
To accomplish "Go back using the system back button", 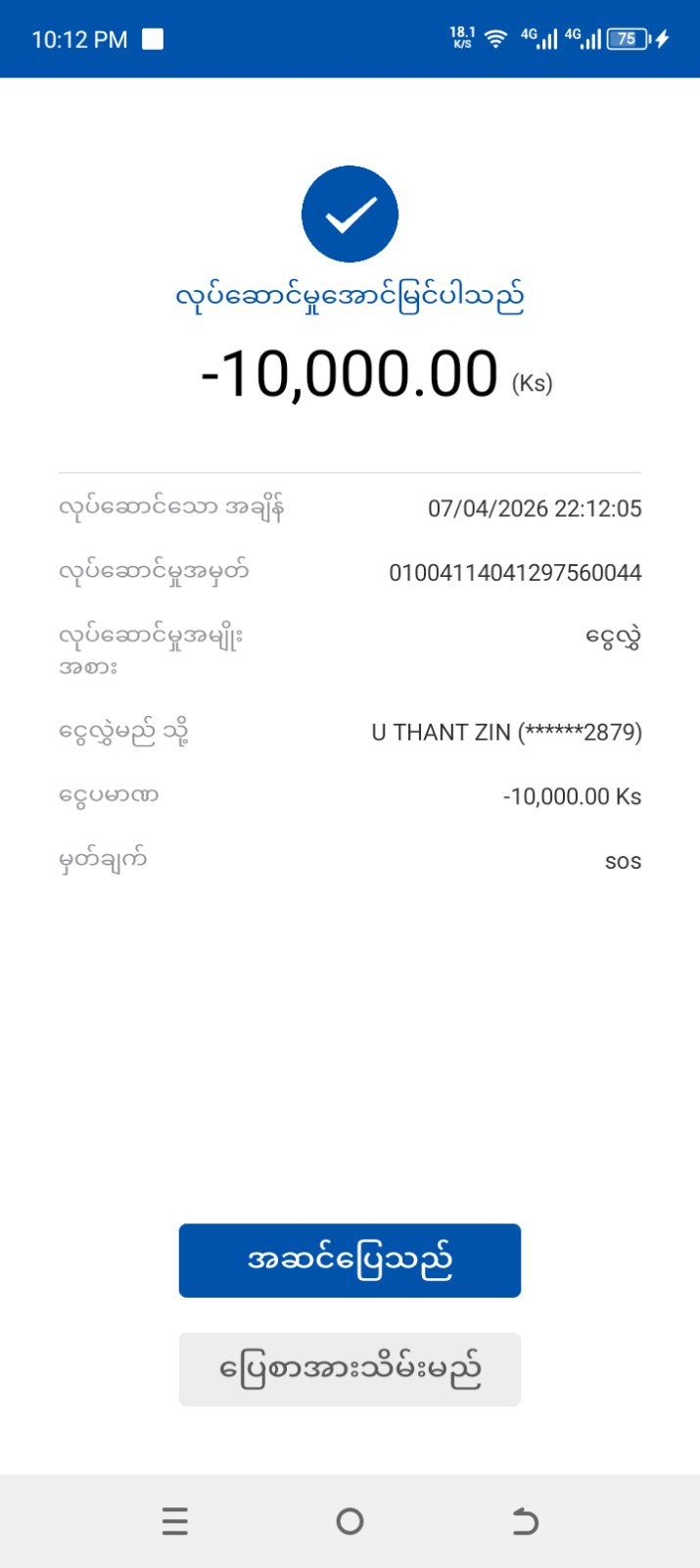I will tap(526, 1521).
